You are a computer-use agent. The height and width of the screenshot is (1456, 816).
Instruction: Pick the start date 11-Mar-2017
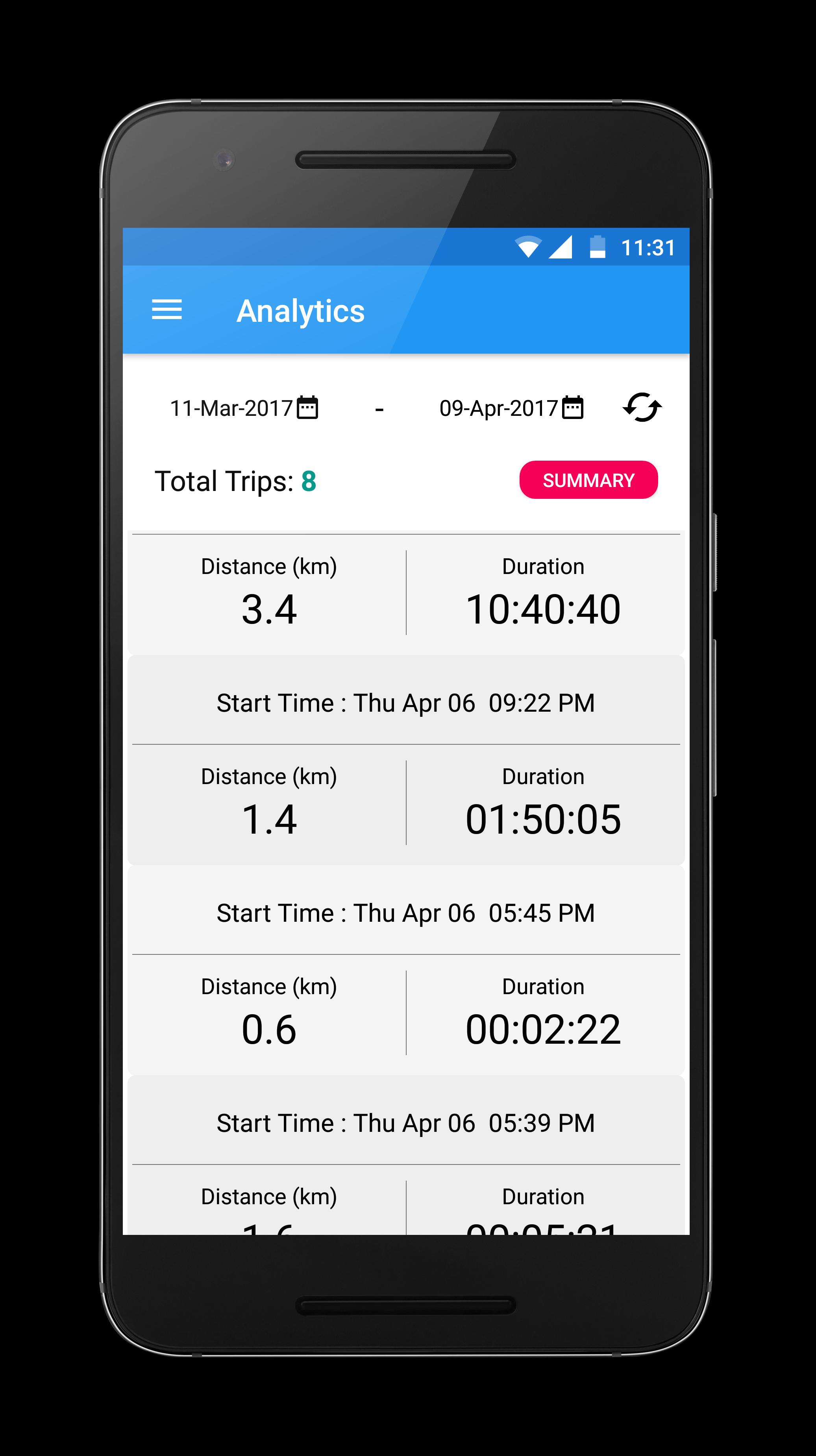pyautogui.click(x=244, y=408)
